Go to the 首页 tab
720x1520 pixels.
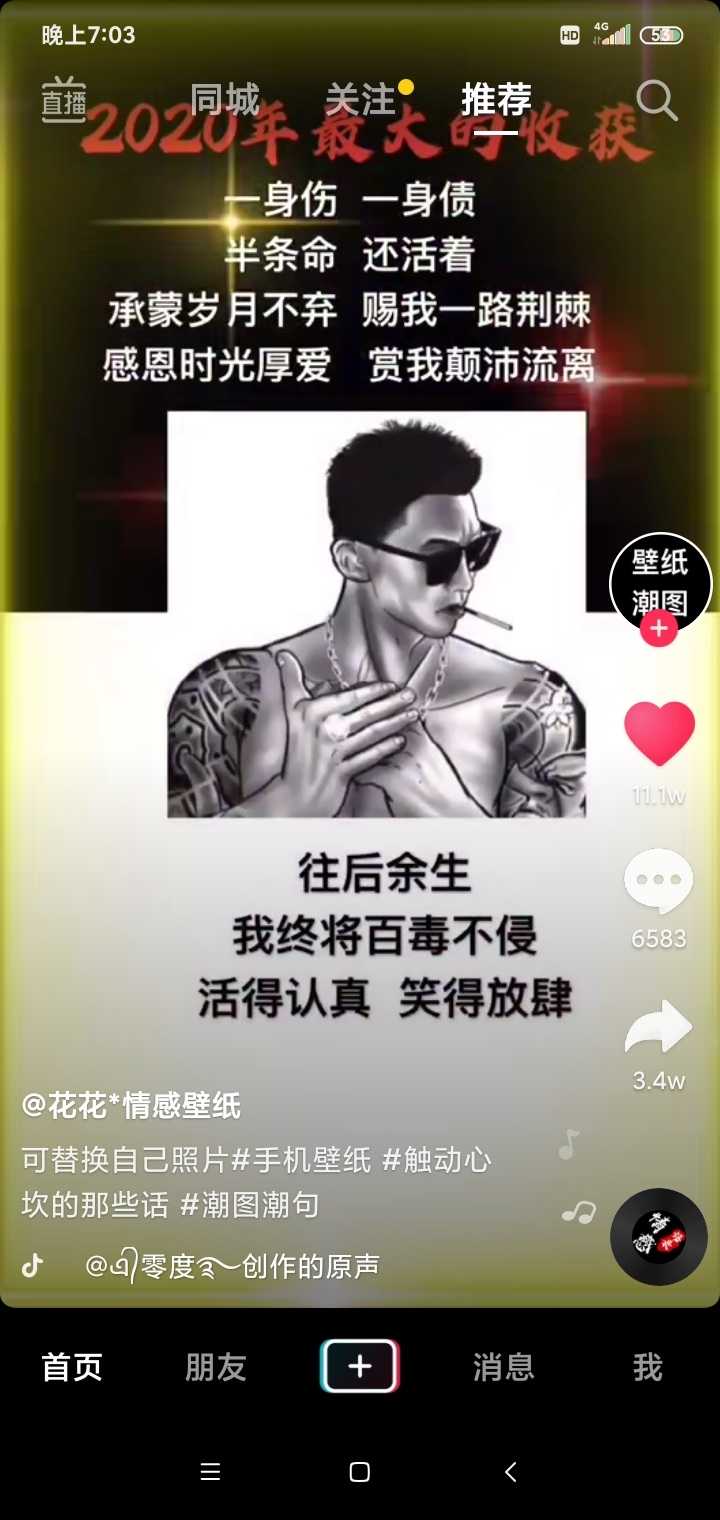click(72, 1367)
